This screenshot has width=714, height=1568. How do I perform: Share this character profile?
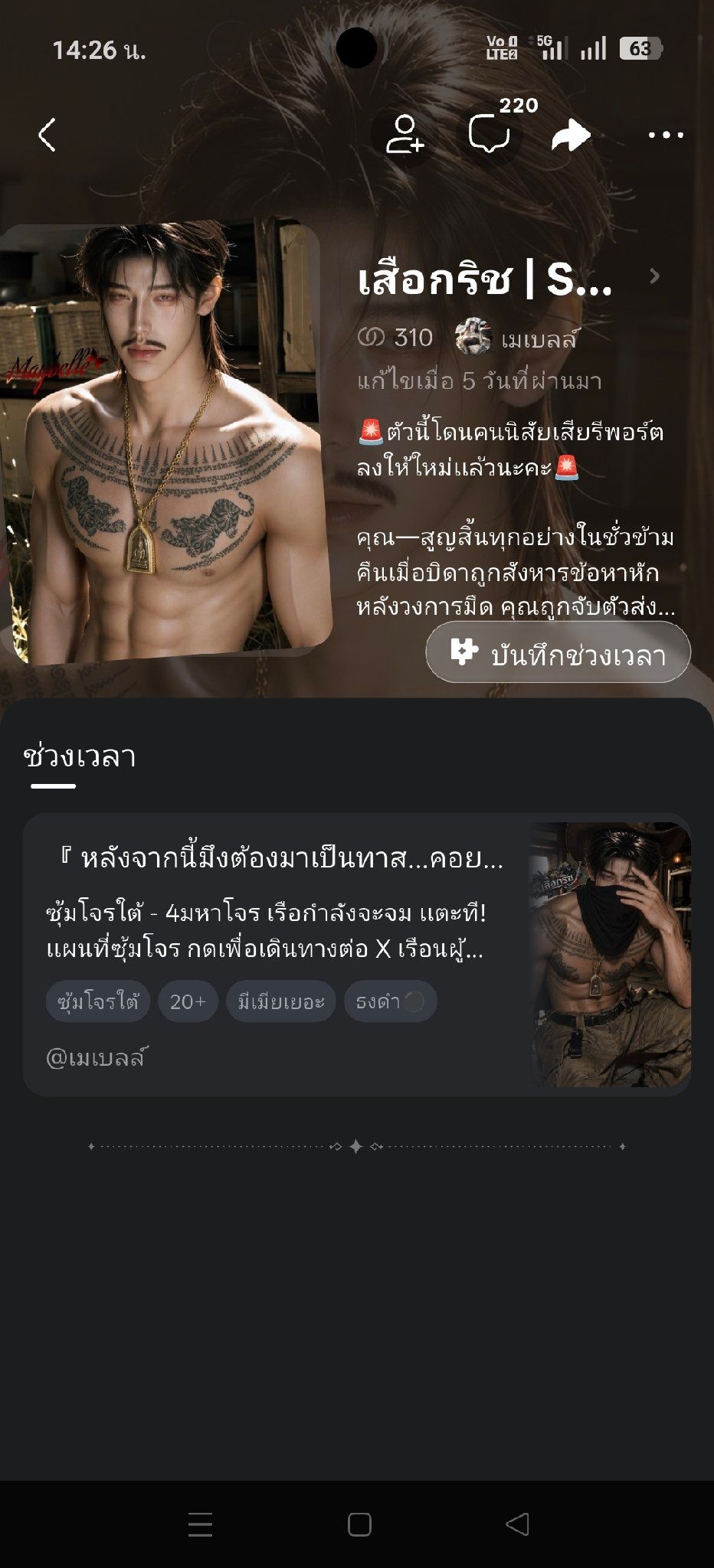(572, 136)
